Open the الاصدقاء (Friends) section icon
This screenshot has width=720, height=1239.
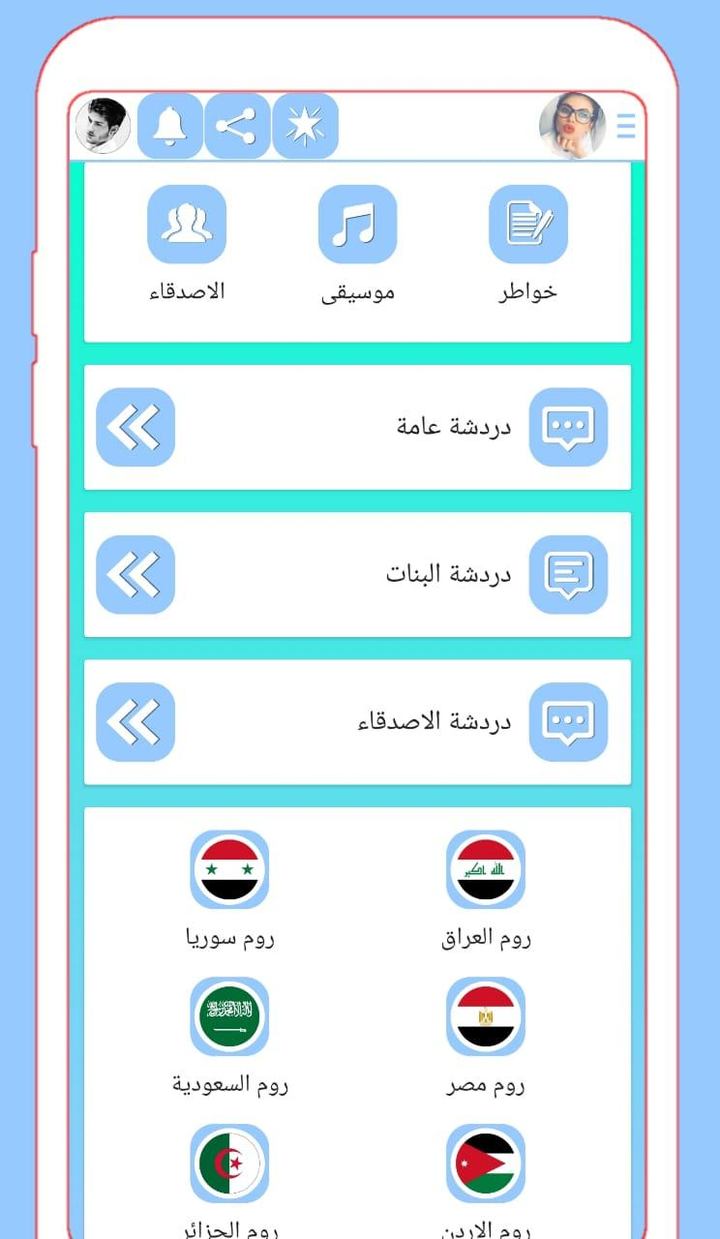[x=187, y=224]
